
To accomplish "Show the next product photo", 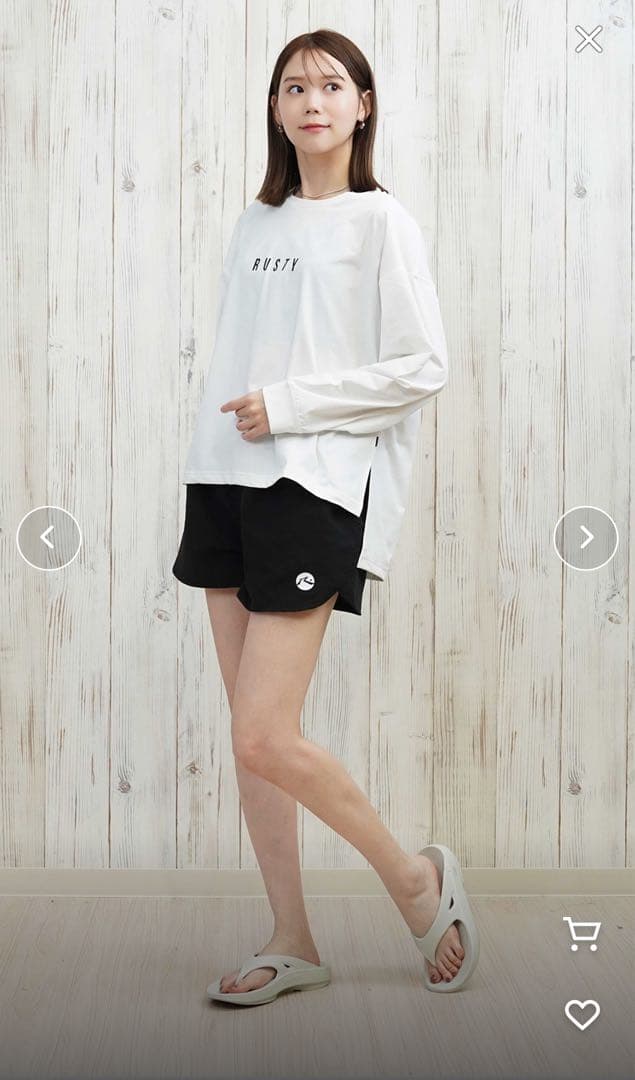I will click(586, 538).
